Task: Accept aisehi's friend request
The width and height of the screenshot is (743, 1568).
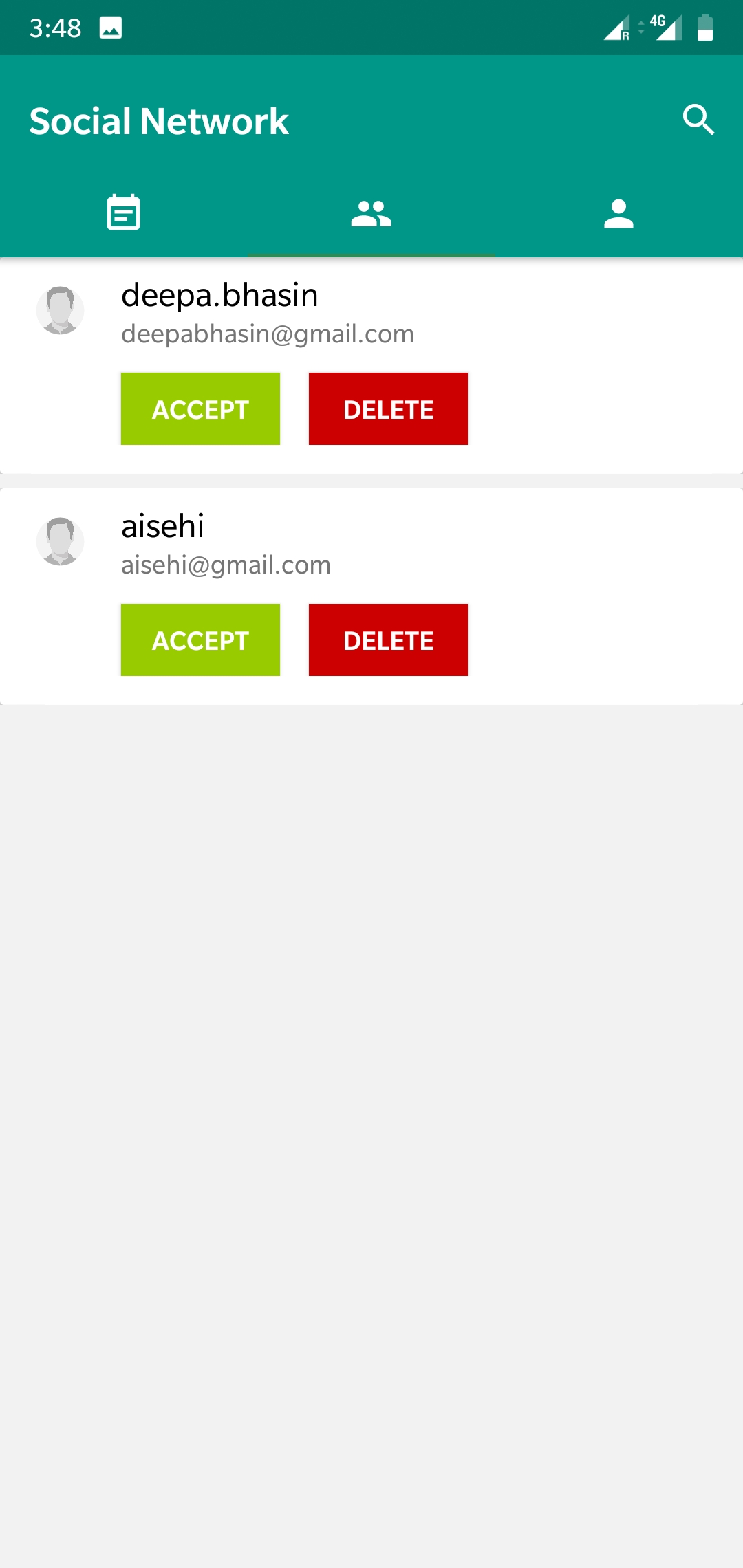Action: [x=200, y=640]
